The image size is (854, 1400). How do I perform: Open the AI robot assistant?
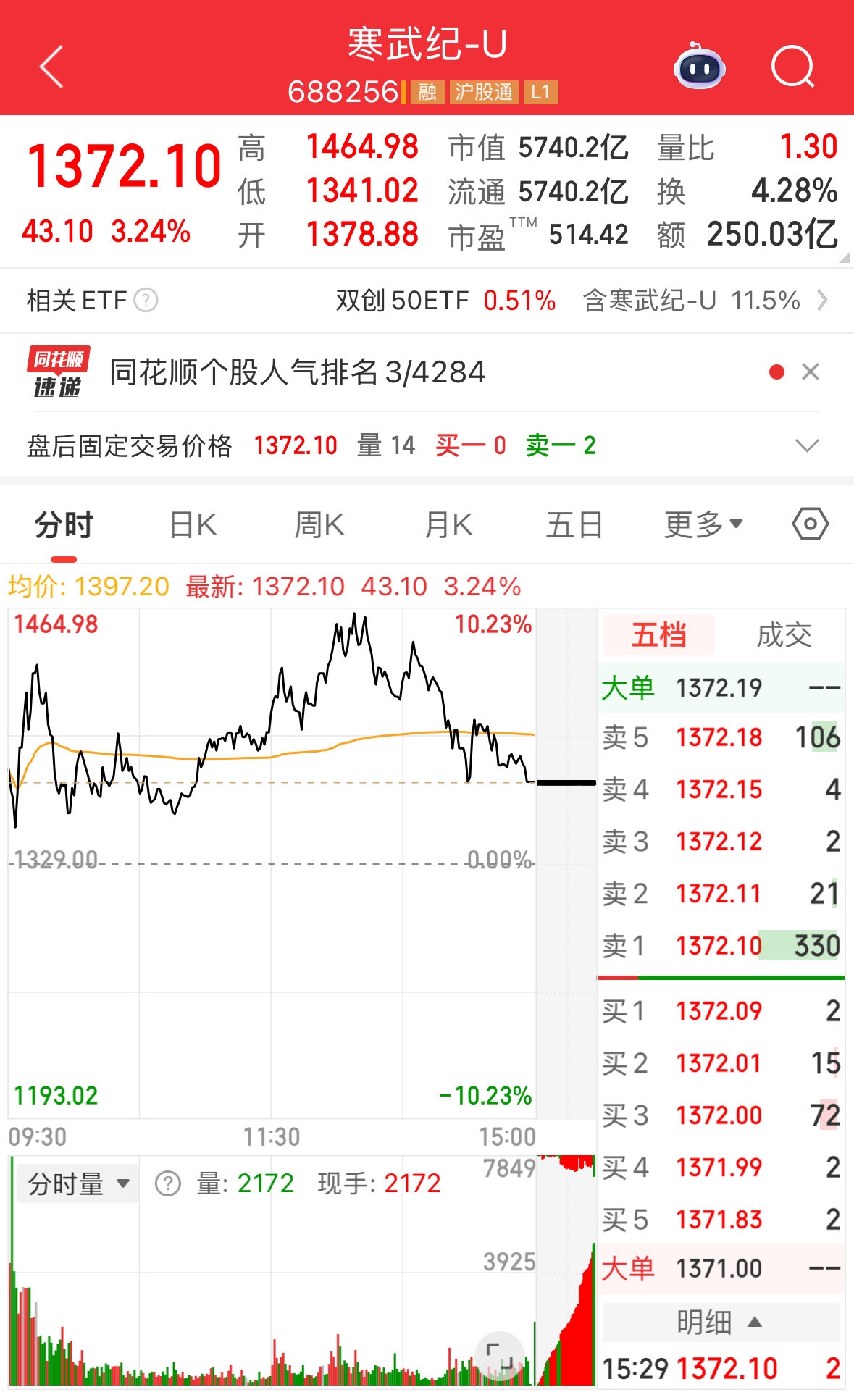click(x=699, y=67)
